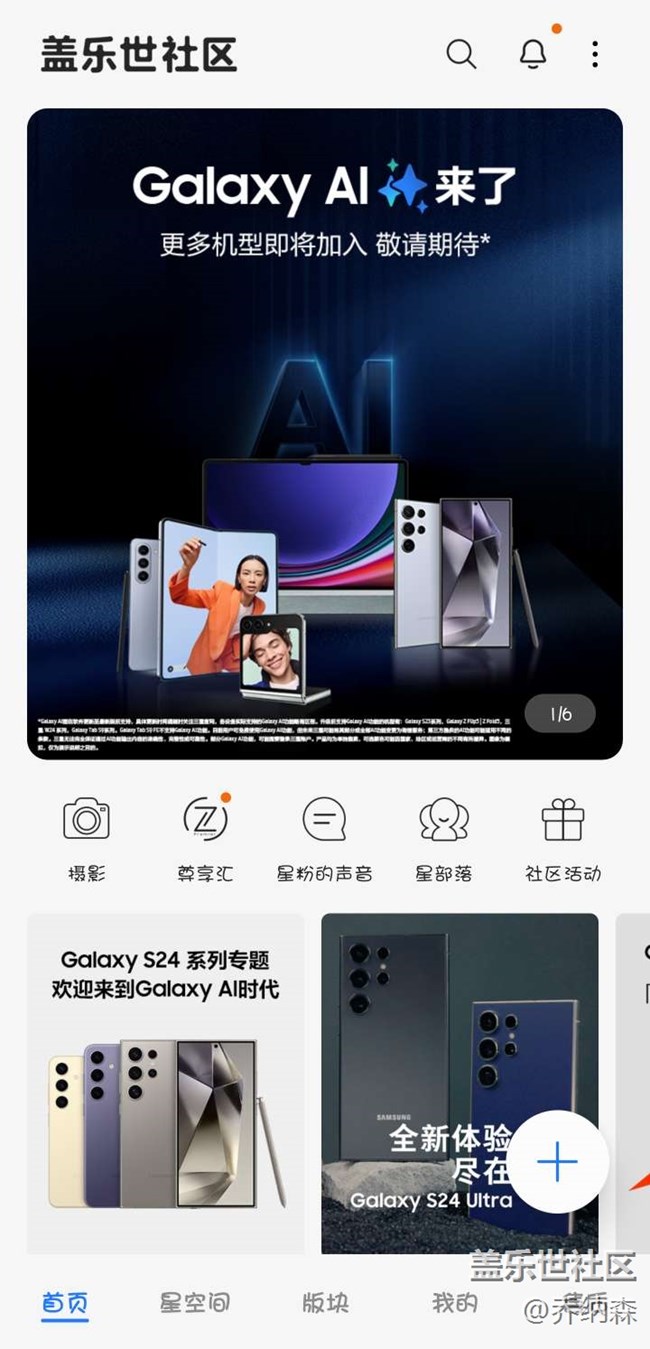Tap the plus button to create a post
650x1349 pixels.
pyautogui.click(x=557, y=1162)
